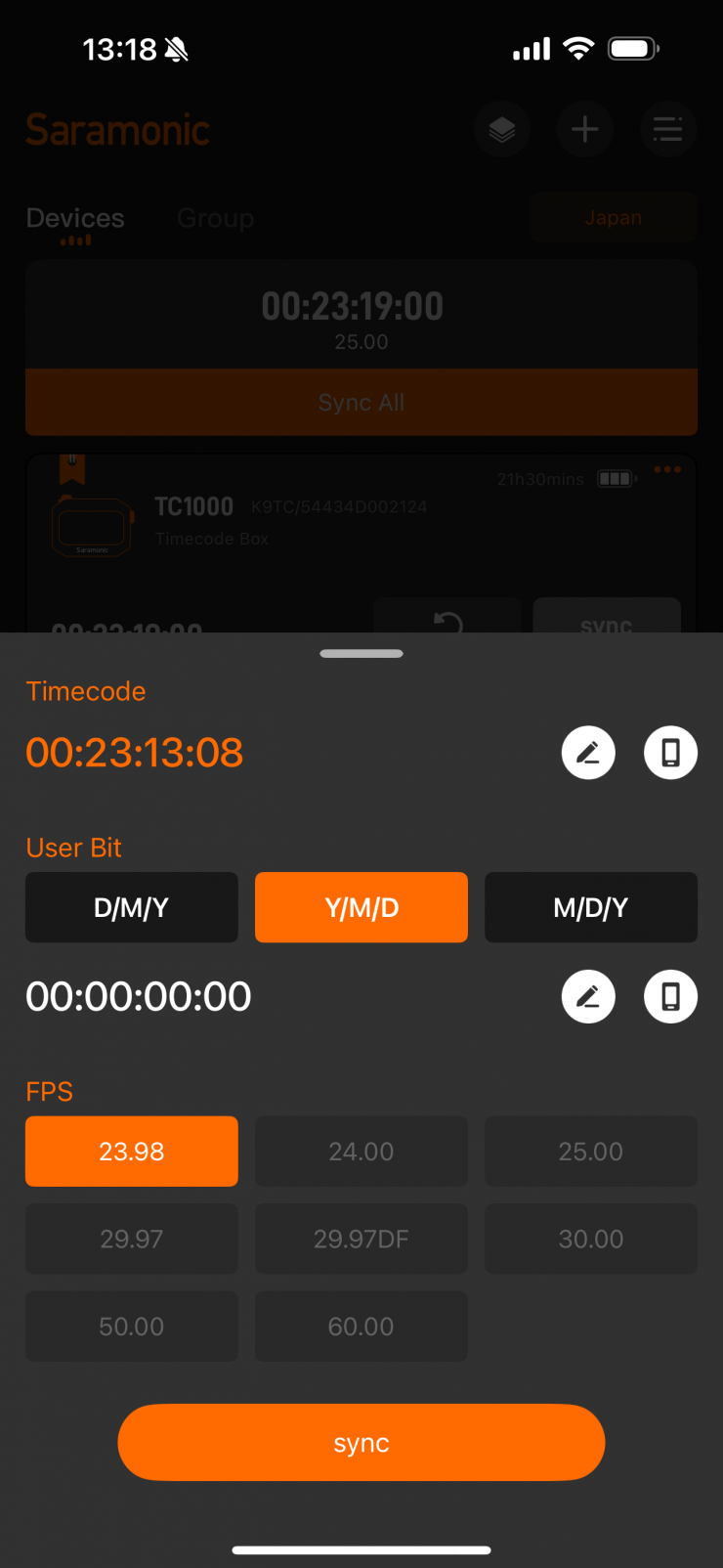723x1568 pixels.
Task: Select 60.00 frame rate
Action: (361, 1327)
